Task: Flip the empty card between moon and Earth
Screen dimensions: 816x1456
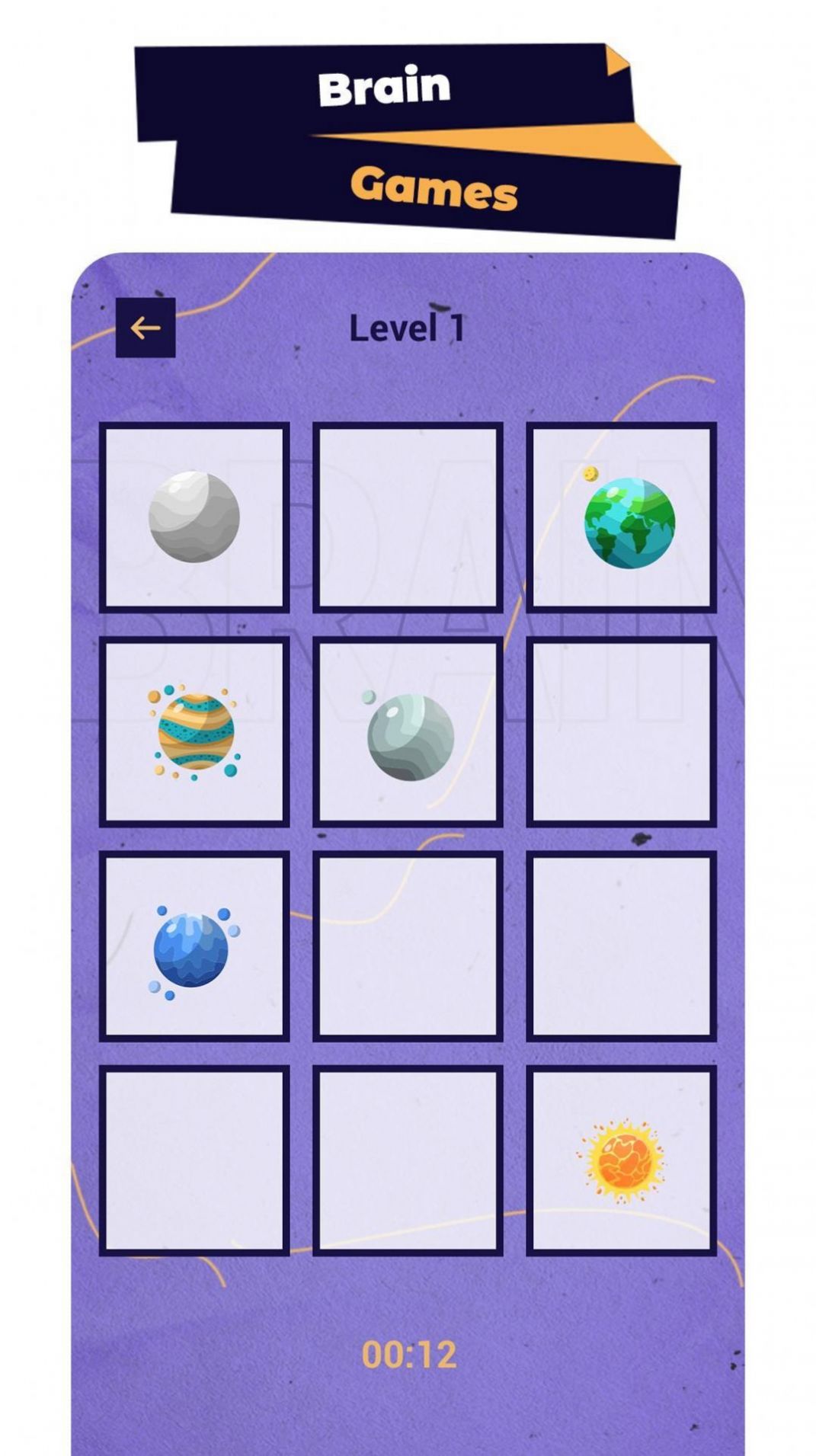Action: (x=408, y=517)
